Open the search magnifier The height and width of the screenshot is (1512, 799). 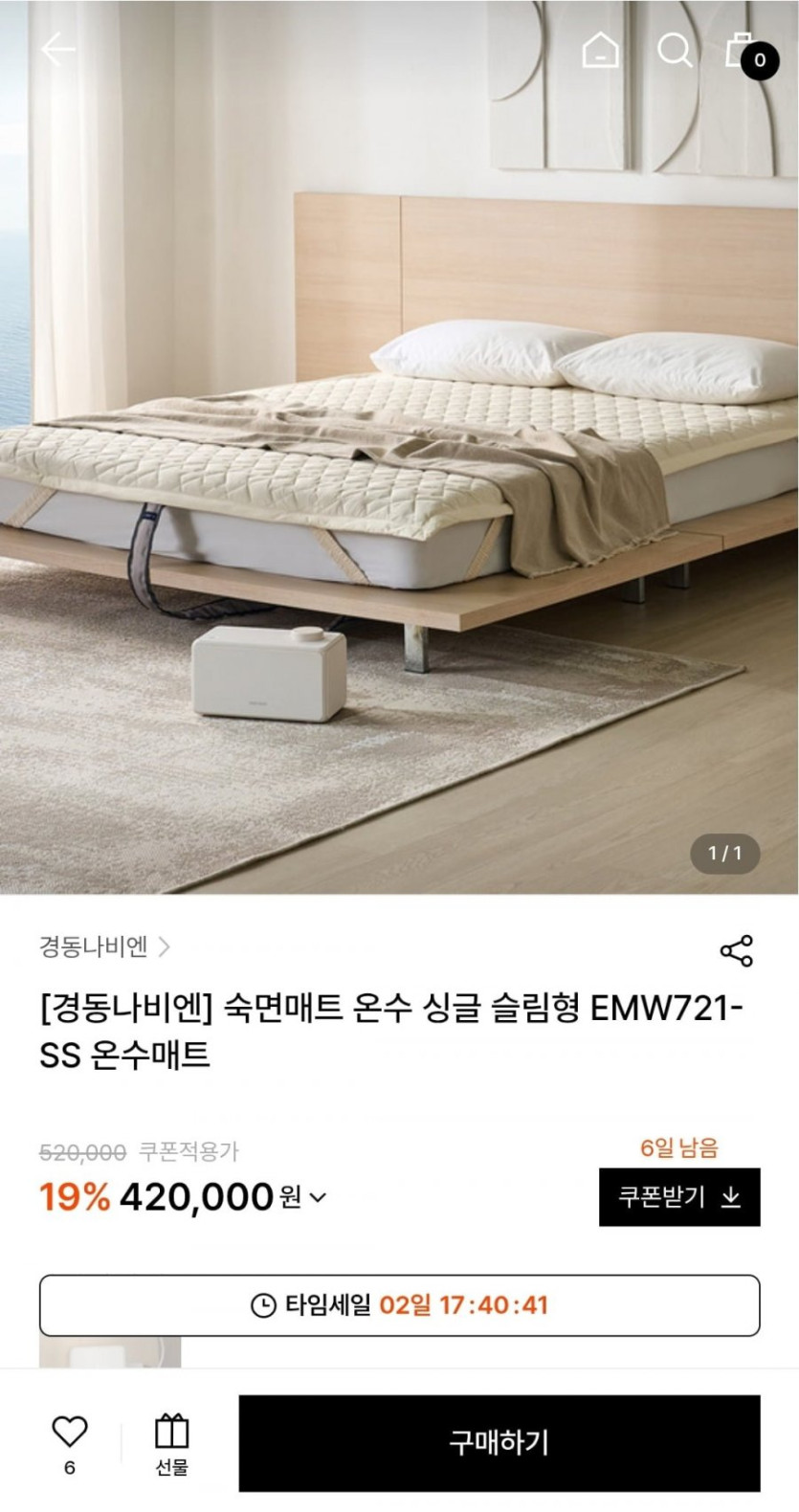[x=674, y=50]
